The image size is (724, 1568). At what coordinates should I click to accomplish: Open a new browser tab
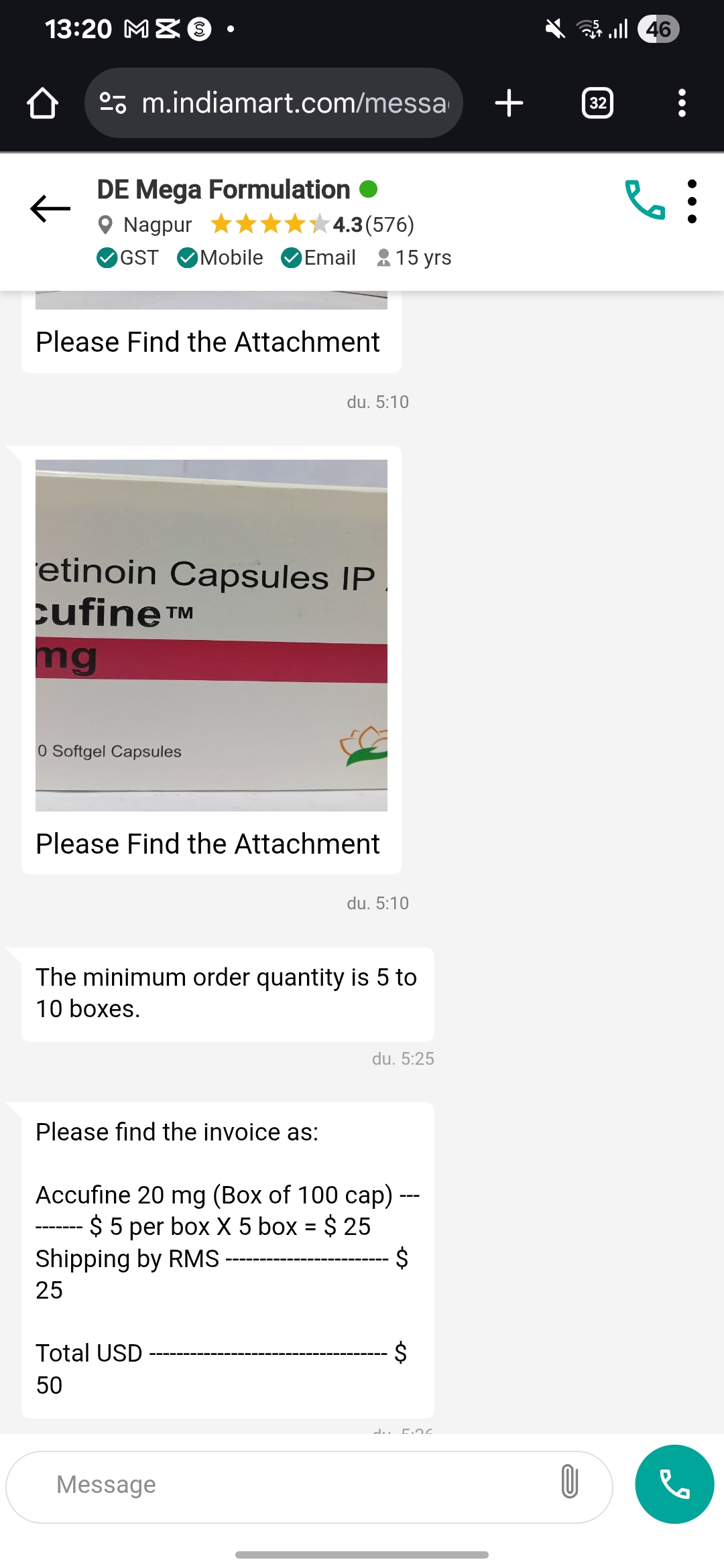(509, 103)
